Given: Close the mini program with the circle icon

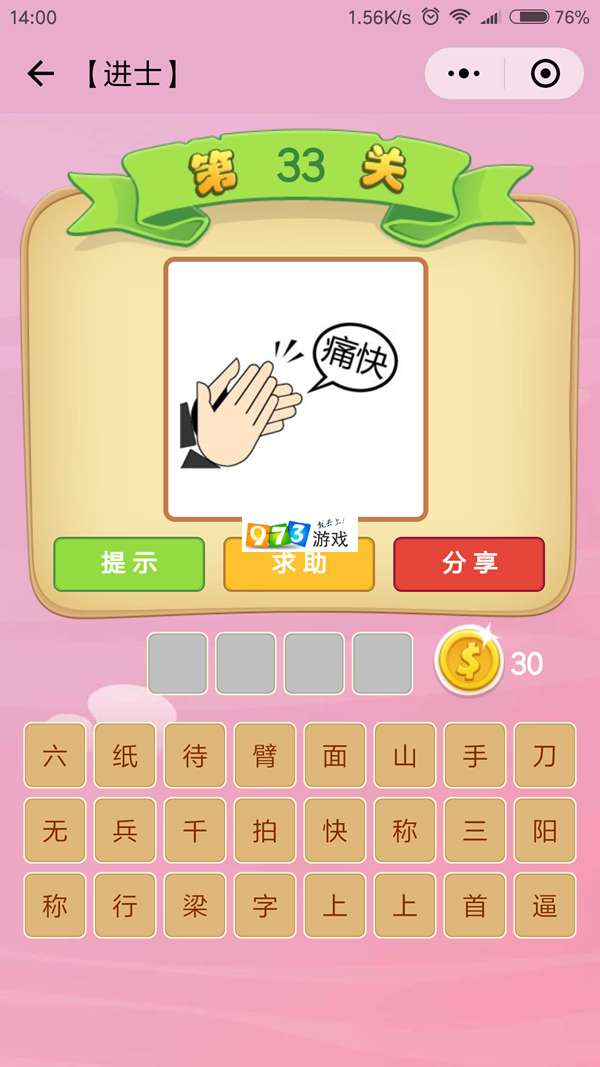Looking at the screenshot, I should tap(545, 74).
